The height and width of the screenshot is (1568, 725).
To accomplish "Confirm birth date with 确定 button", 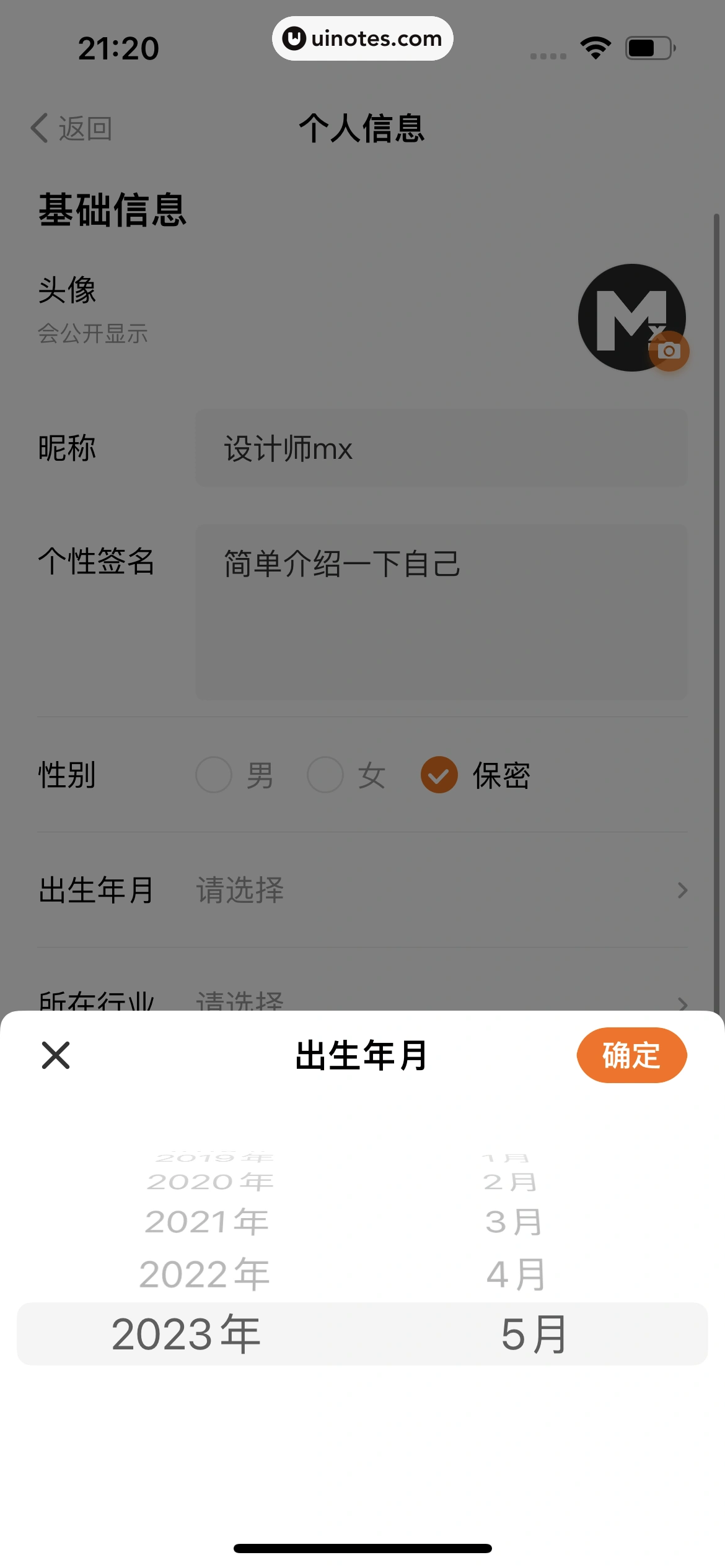I will pyautogui.click(x=631, y=1055).
